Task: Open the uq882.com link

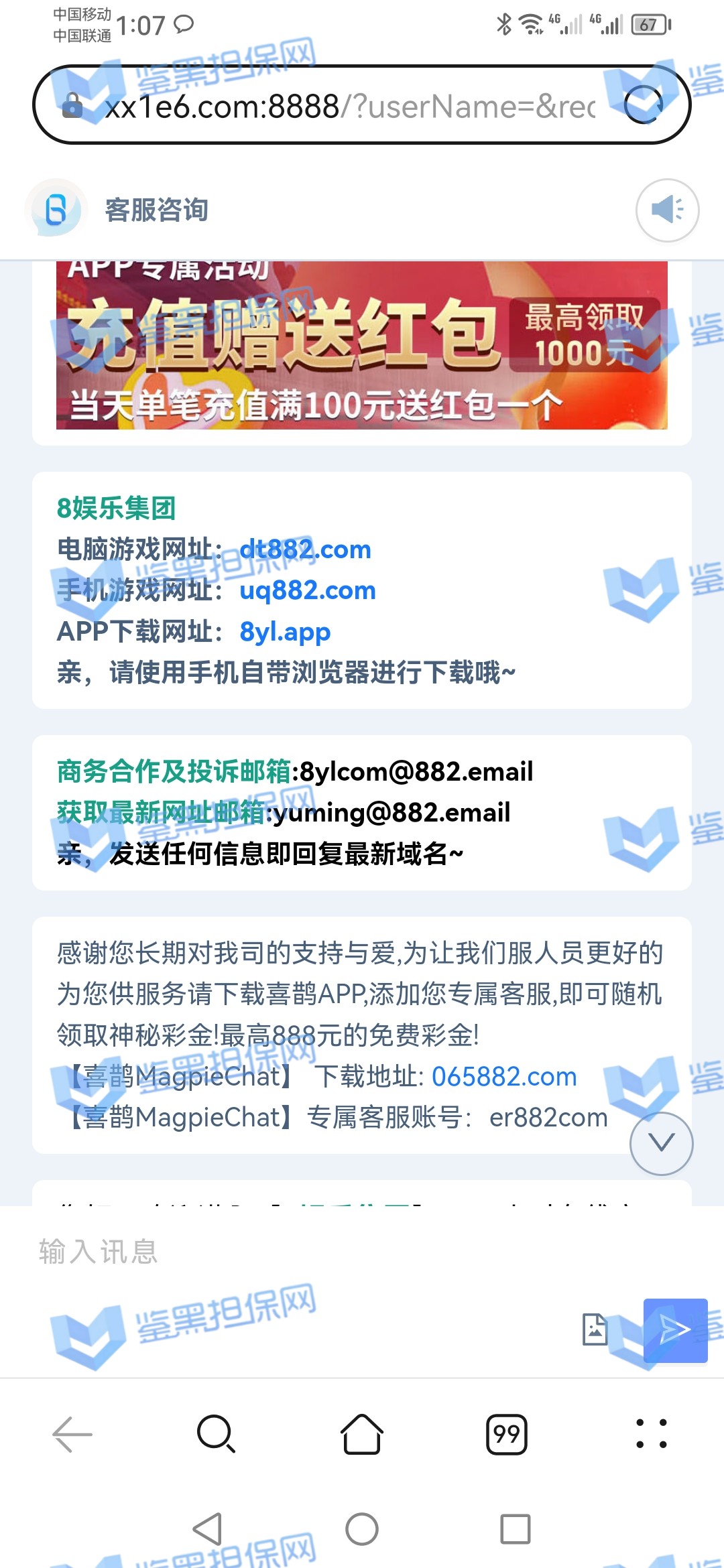Action: pos(308,590)
